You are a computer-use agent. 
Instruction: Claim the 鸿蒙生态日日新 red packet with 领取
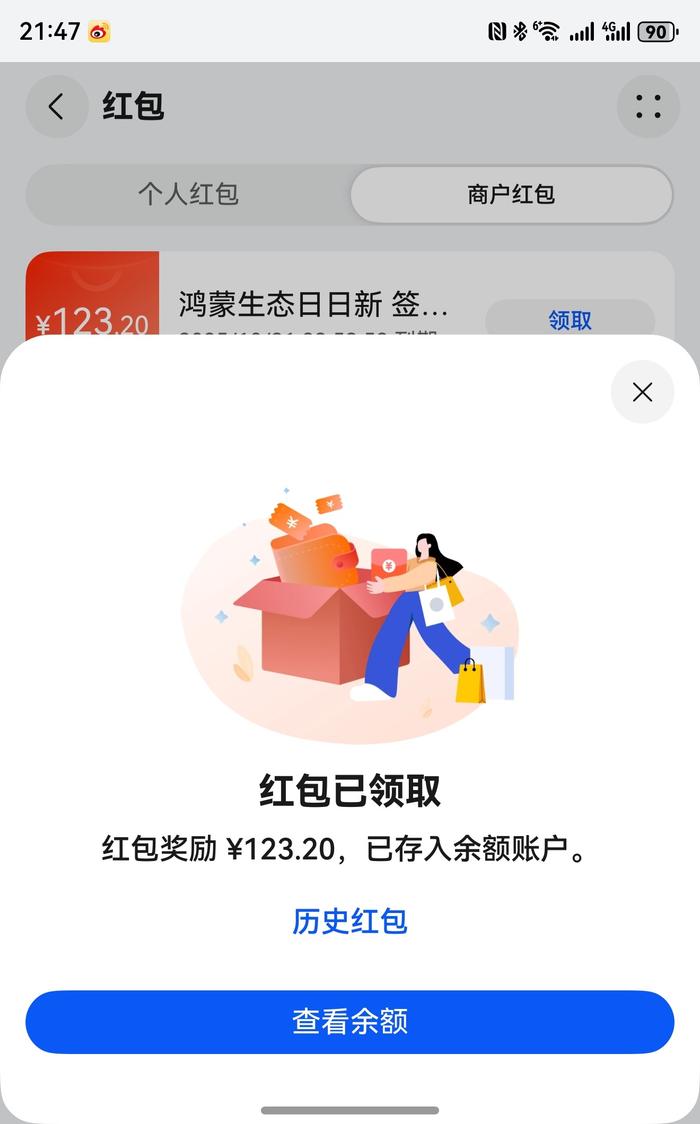coord(570,320)
